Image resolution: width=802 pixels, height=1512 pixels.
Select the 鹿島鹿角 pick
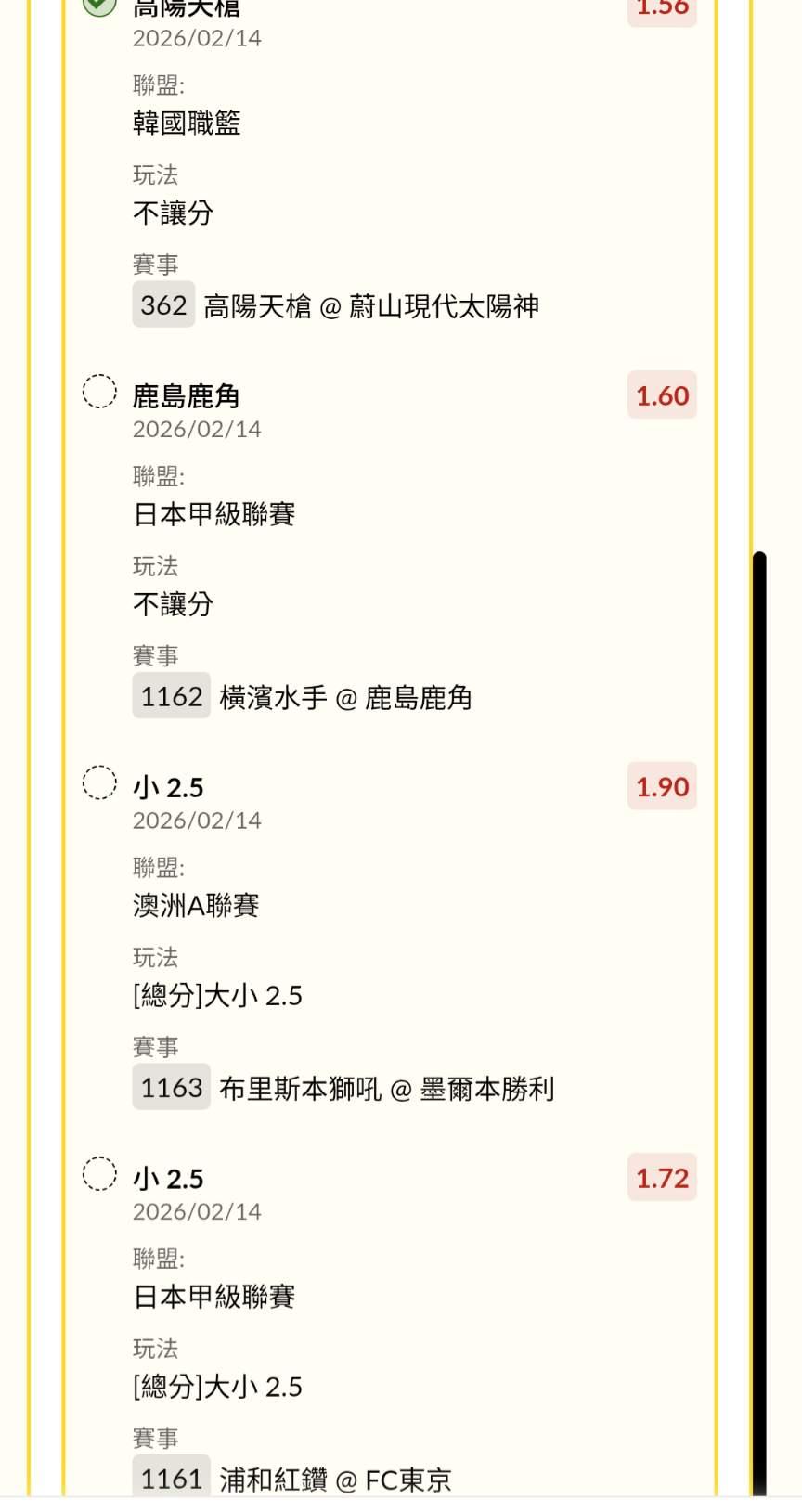[99, 392]
